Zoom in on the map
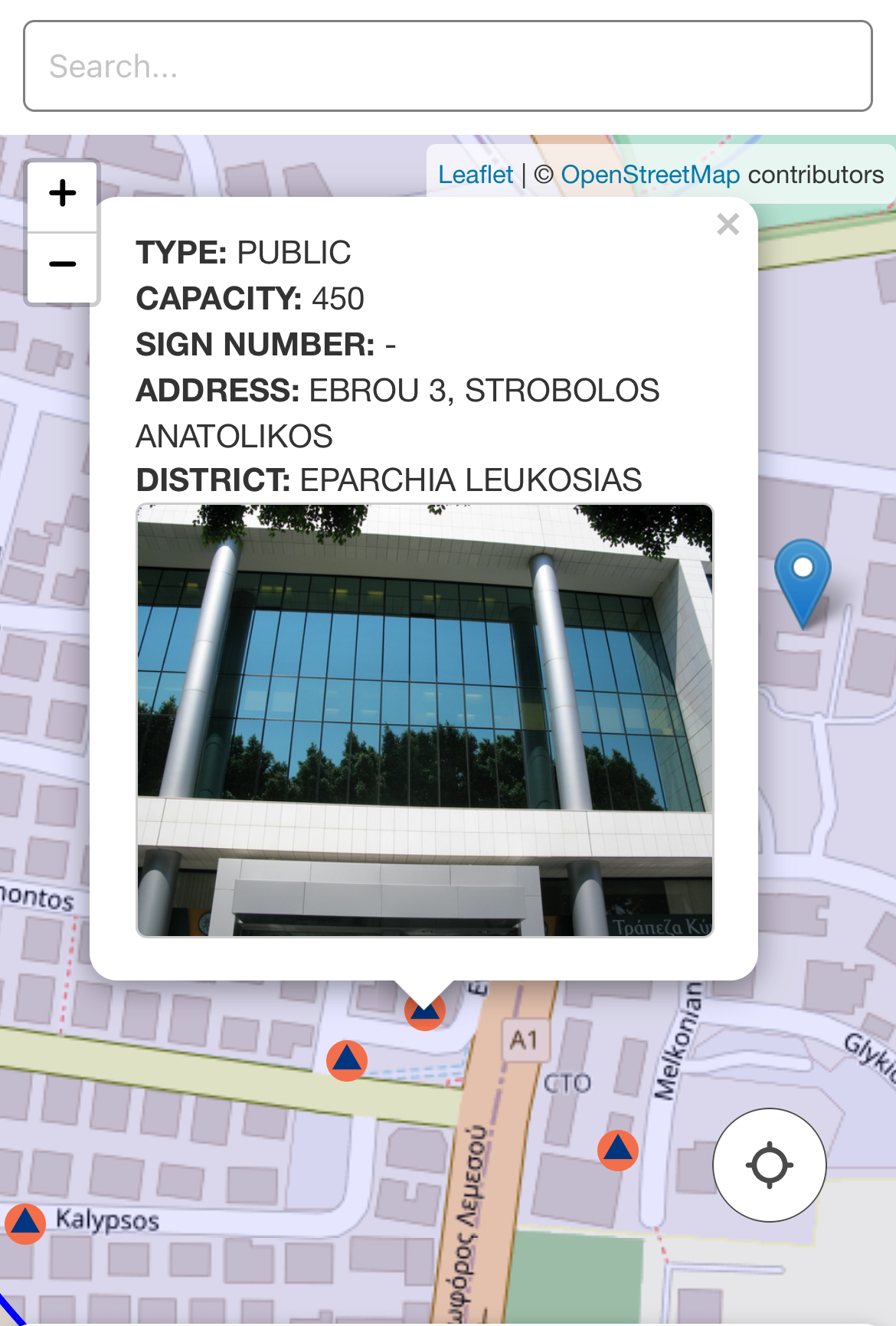This screenshot has width=896, height=1326. (x=62, y=193)
